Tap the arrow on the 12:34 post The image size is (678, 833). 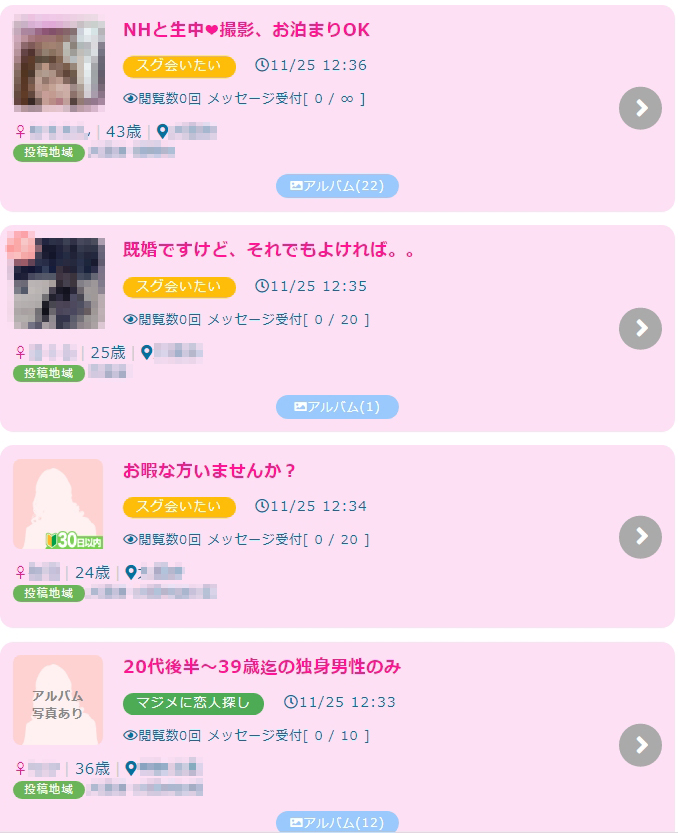(641, 537)
